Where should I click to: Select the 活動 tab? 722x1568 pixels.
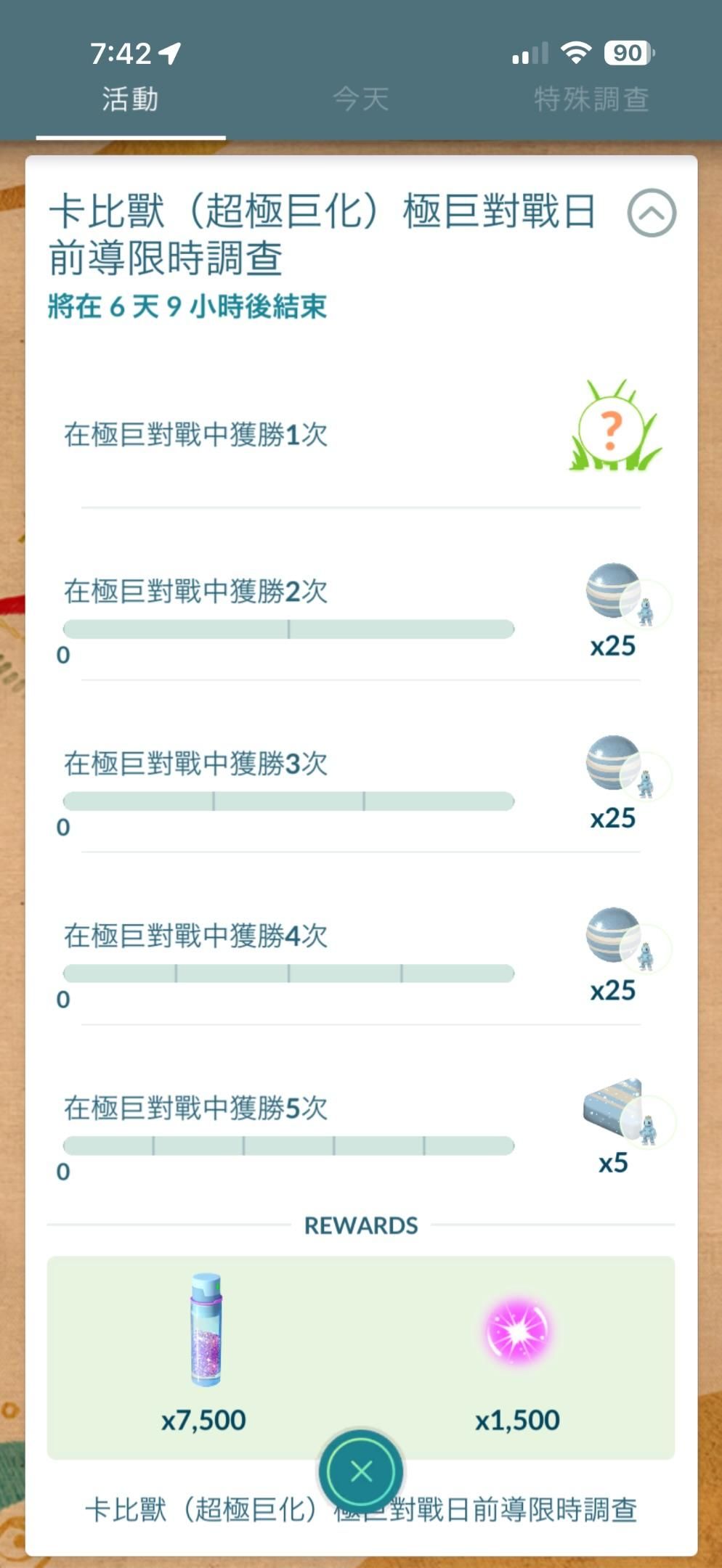131,99
